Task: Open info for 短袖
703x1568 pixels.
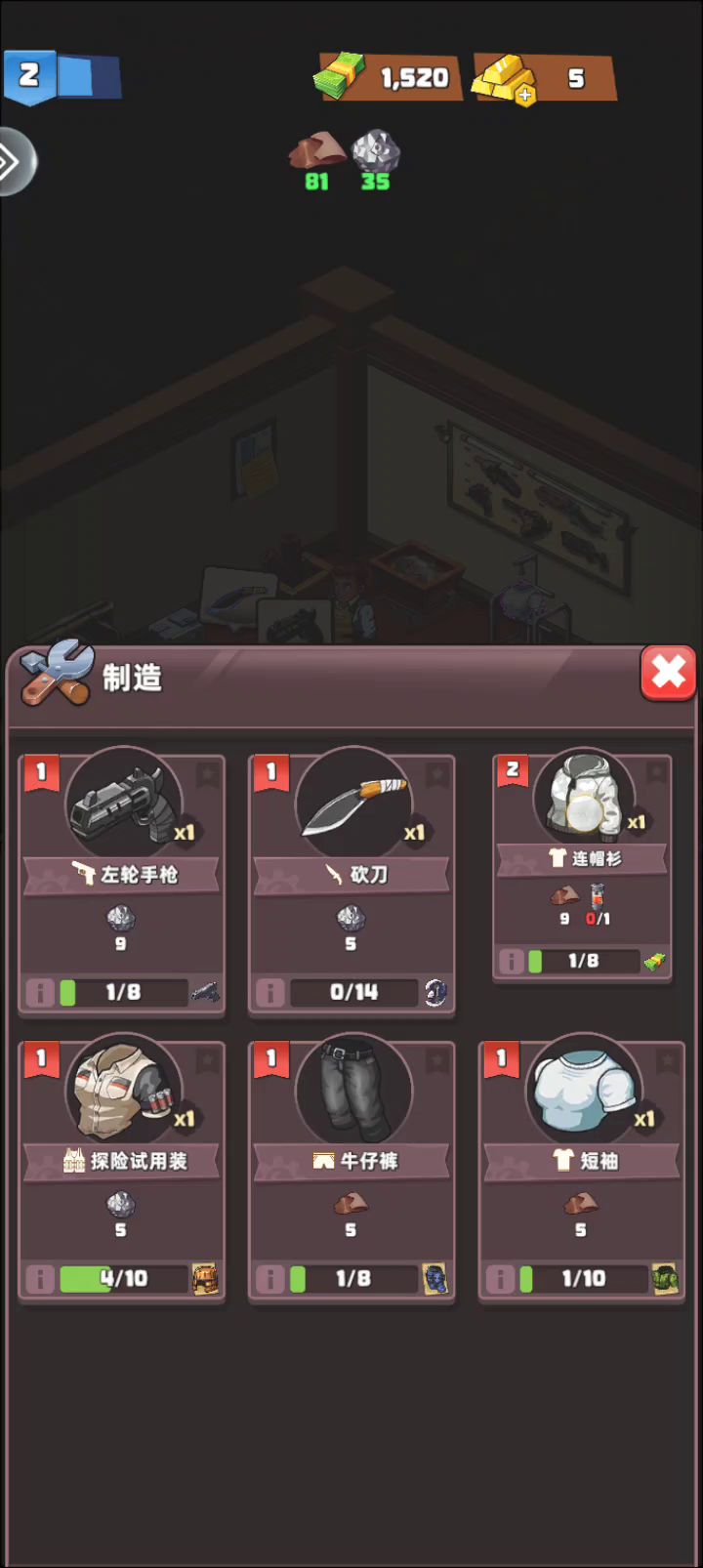Action: coord(500,1279)
